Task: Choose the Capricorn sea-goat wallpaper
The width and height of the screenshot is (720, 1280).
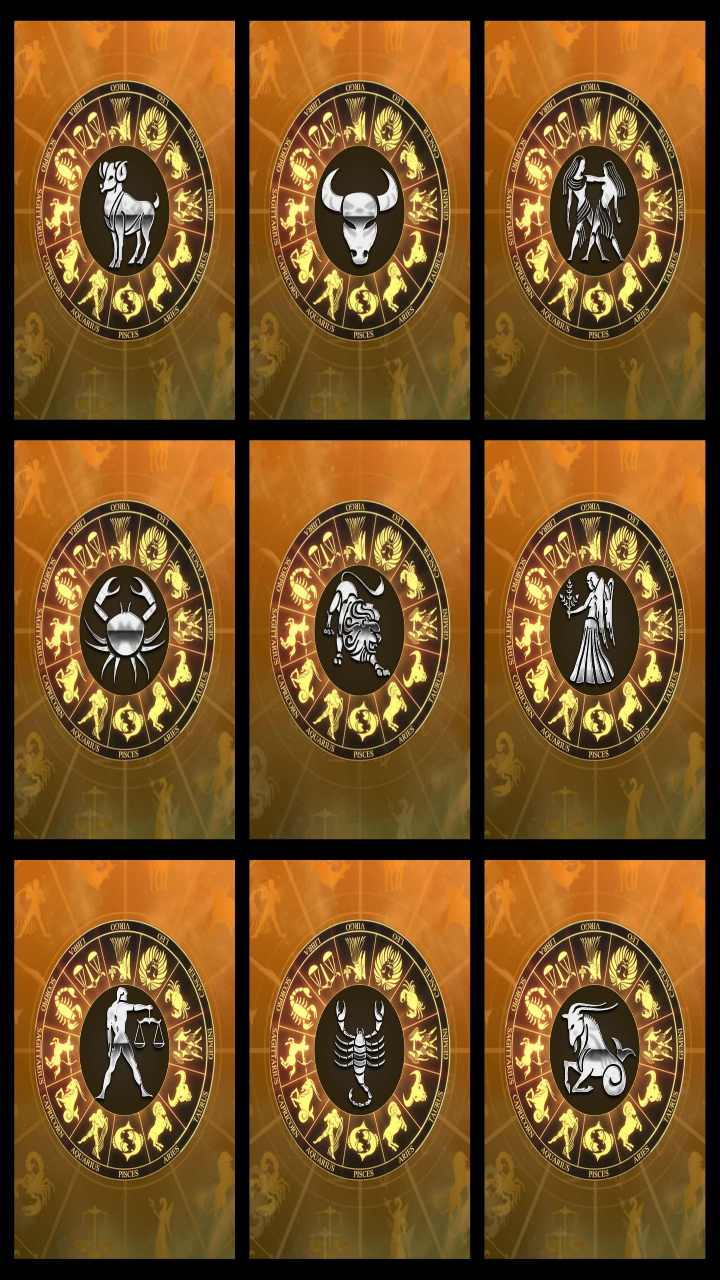Action: [594, 1059]
